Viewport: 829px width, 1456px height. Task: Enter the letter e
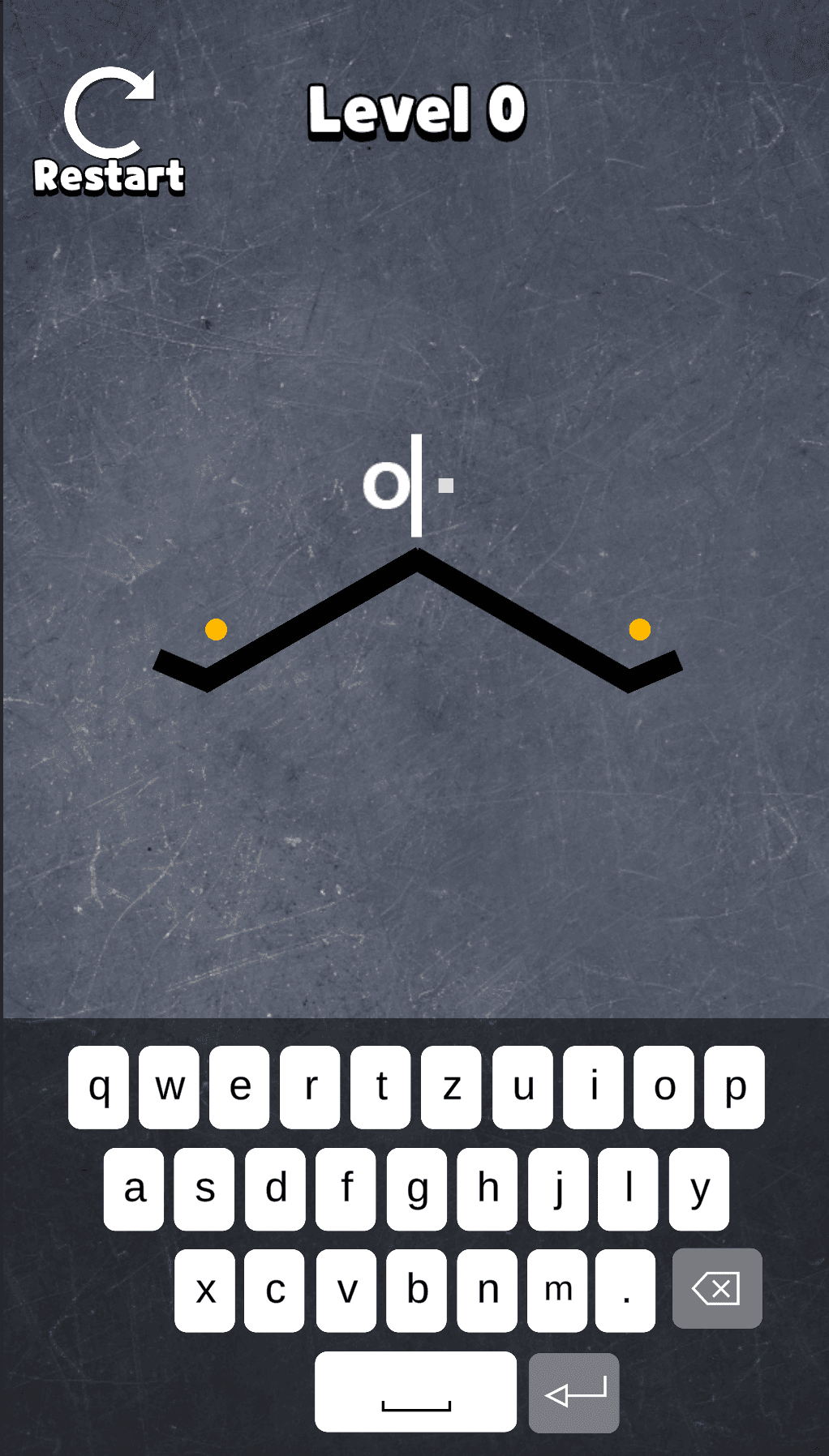239,1086
